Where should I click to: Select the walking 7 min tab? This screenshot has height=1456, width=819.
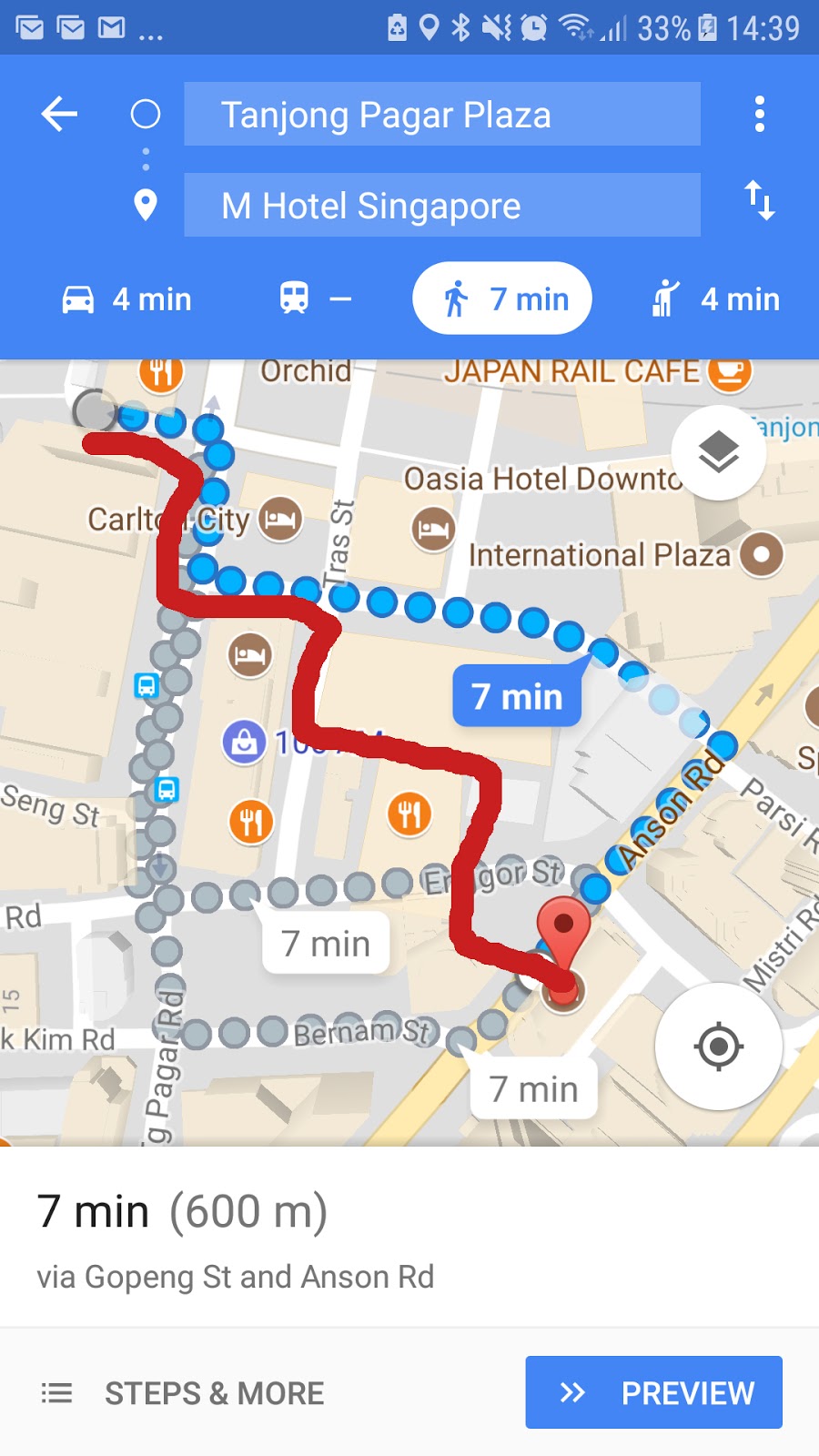(502, 299)
